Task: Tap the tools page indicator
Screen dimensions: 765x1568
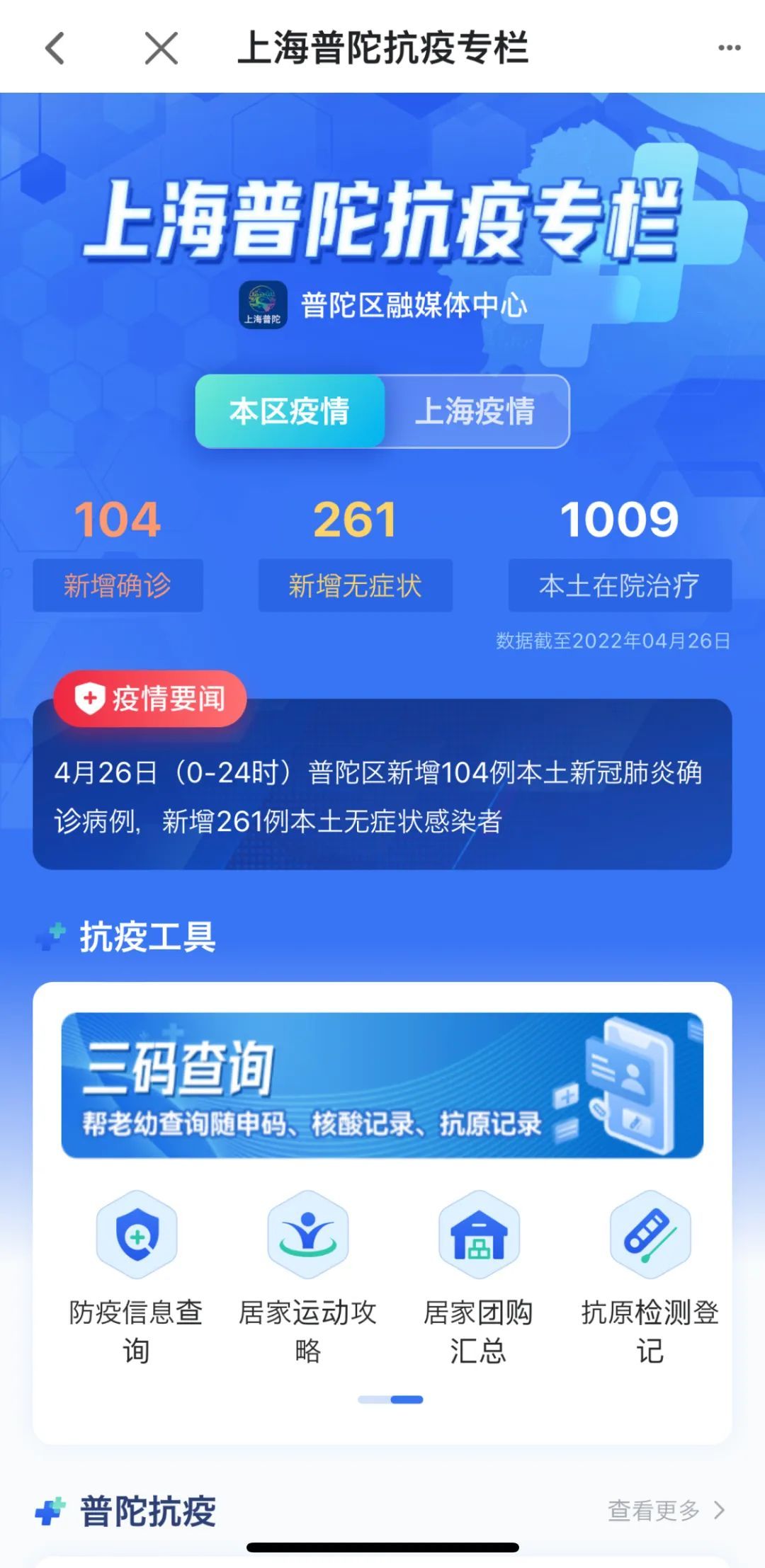Action: click(390, 1400)
